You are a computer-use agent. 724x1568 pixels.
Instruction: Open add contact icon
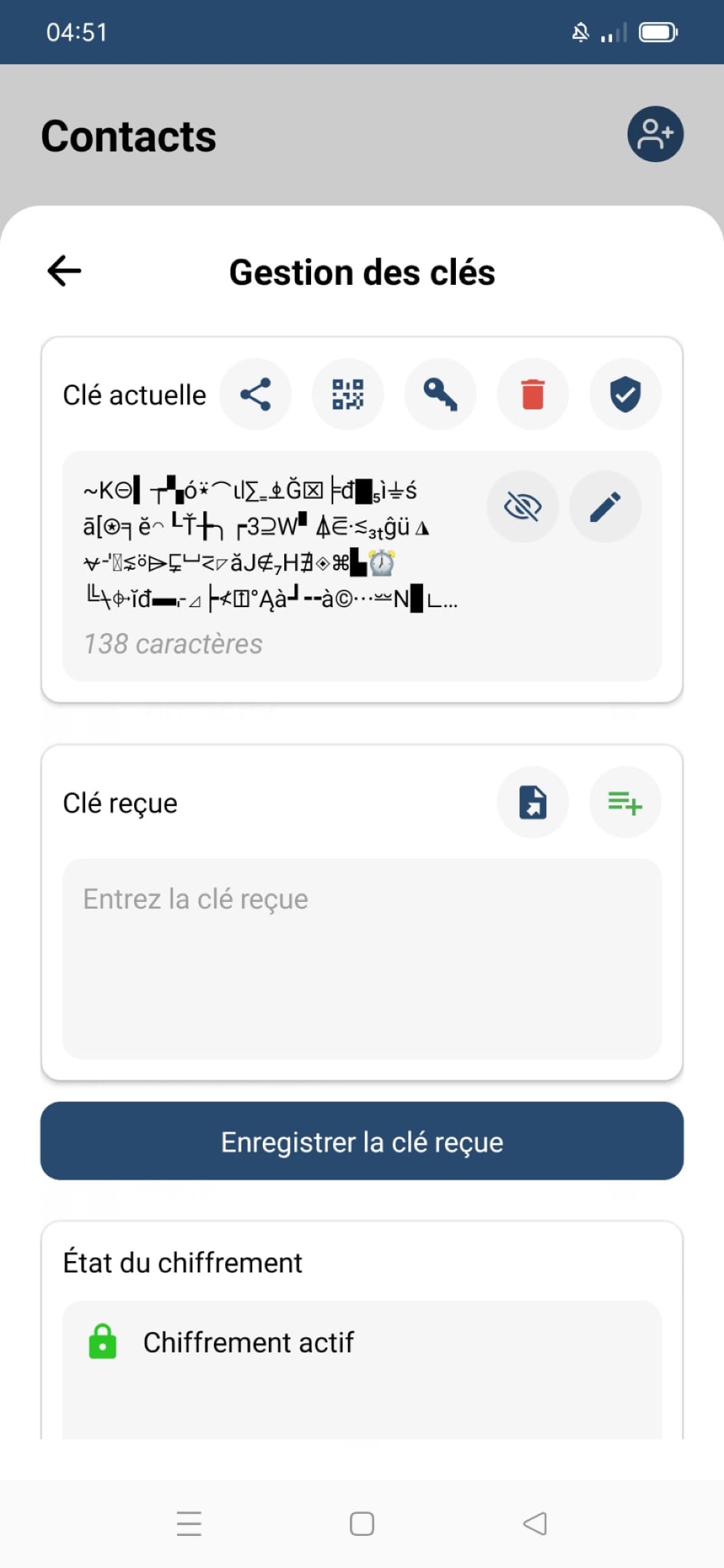tap(655, 135)
